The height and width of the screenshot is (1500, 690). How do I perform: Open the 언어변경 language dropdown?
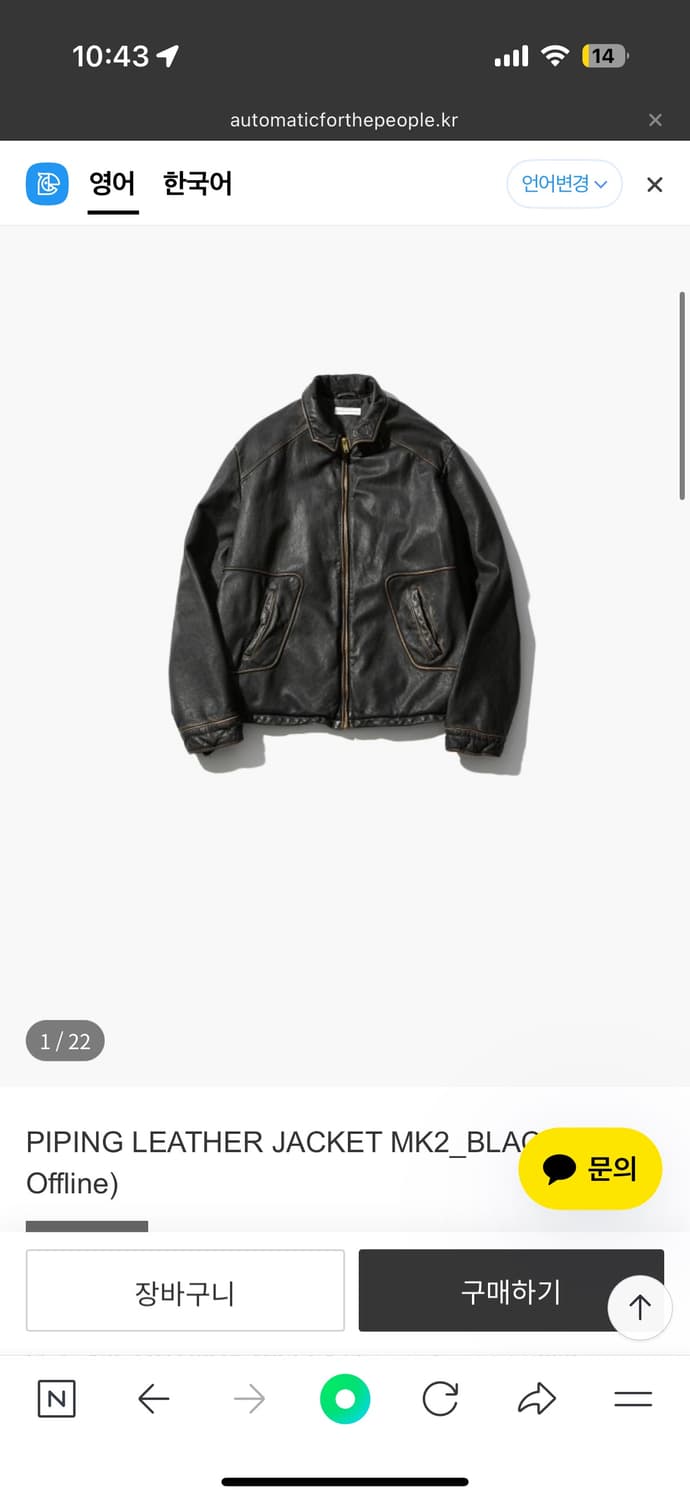564,184
